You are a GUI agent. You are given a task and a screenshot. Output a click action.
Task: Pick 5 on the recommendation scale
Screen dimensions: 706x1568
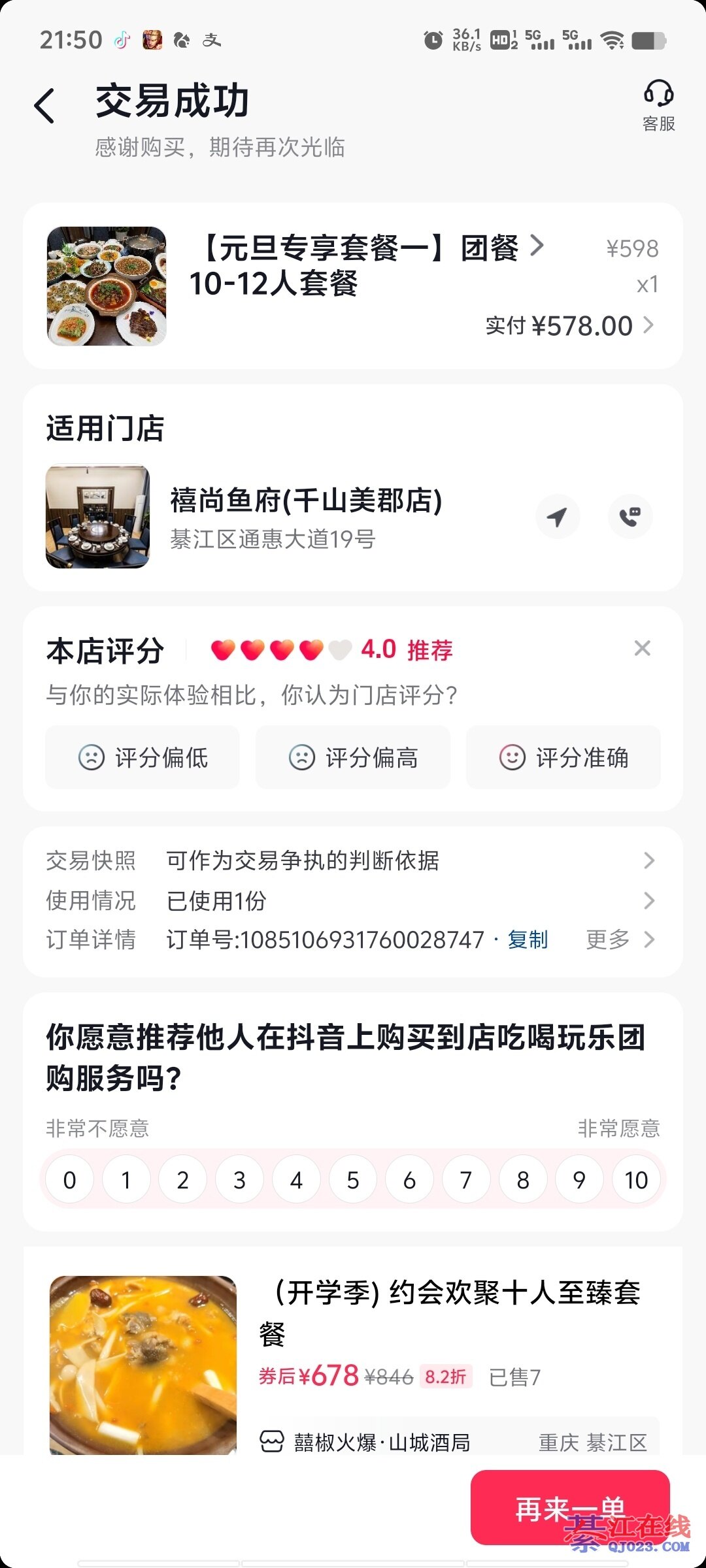(353, 1180)
